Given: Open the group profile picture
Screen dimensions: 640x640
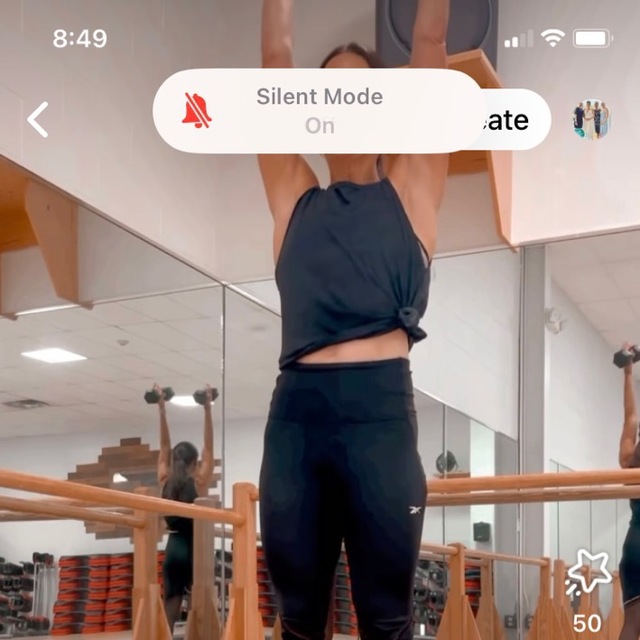Looking at the screenshot, I should click(x=591, y=120).
